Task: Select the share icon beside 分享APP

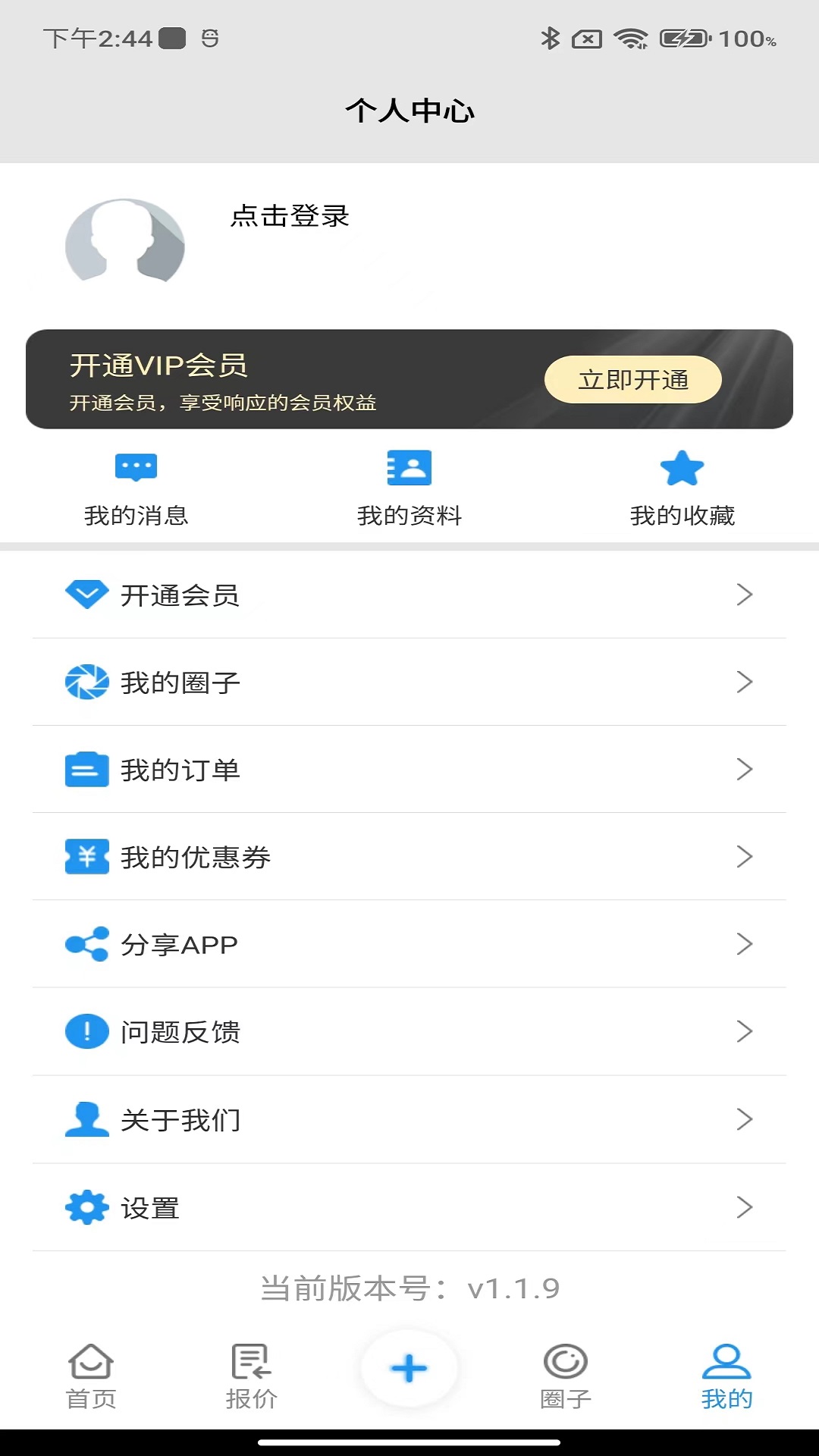Action: point(86,943)
